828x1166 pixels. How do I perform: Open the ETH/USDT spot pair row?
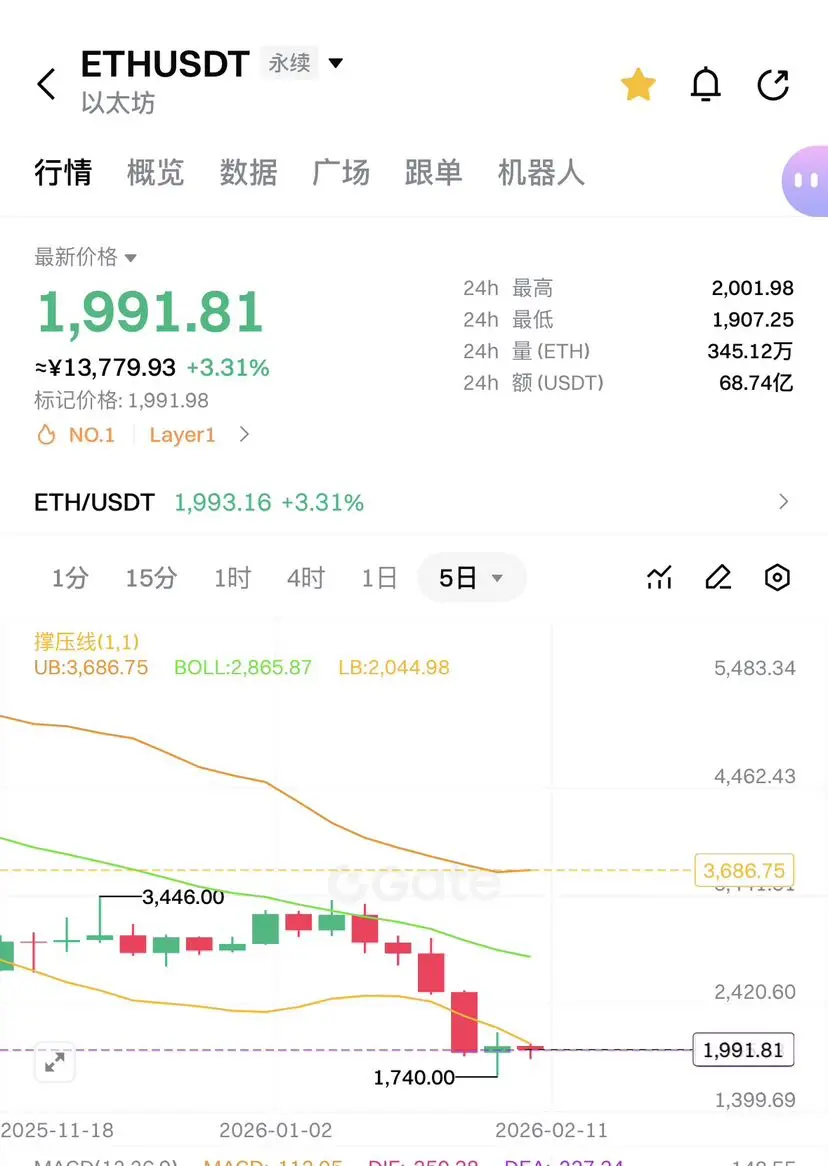[x=413, y=502]
